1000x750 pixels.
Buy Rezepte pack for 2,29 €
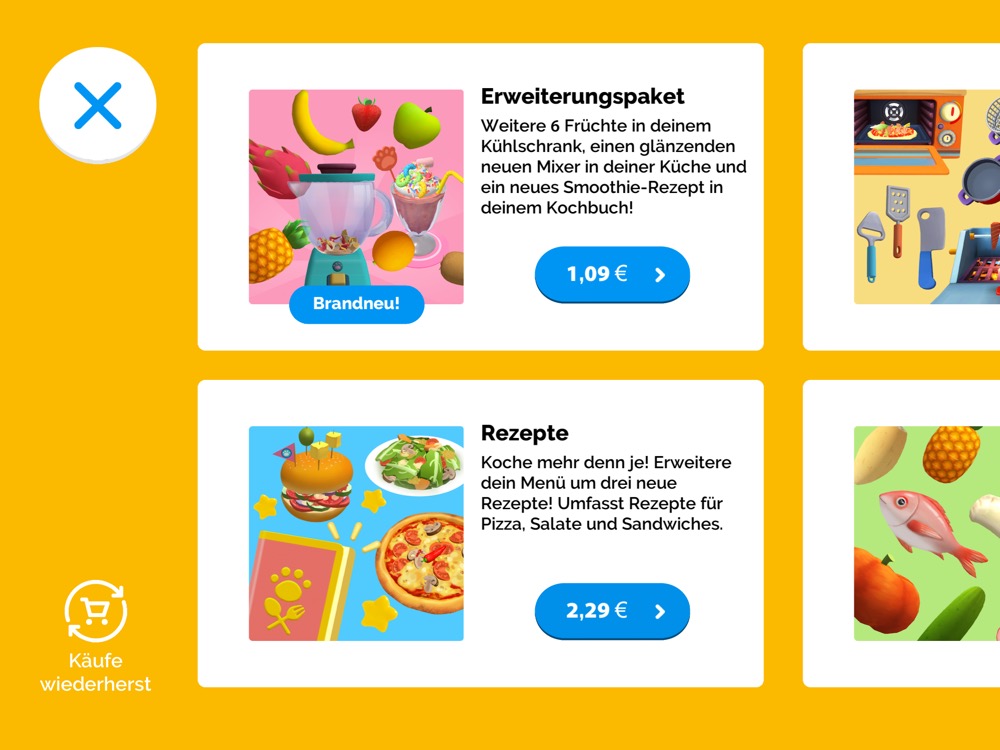[x=612, y=610]
